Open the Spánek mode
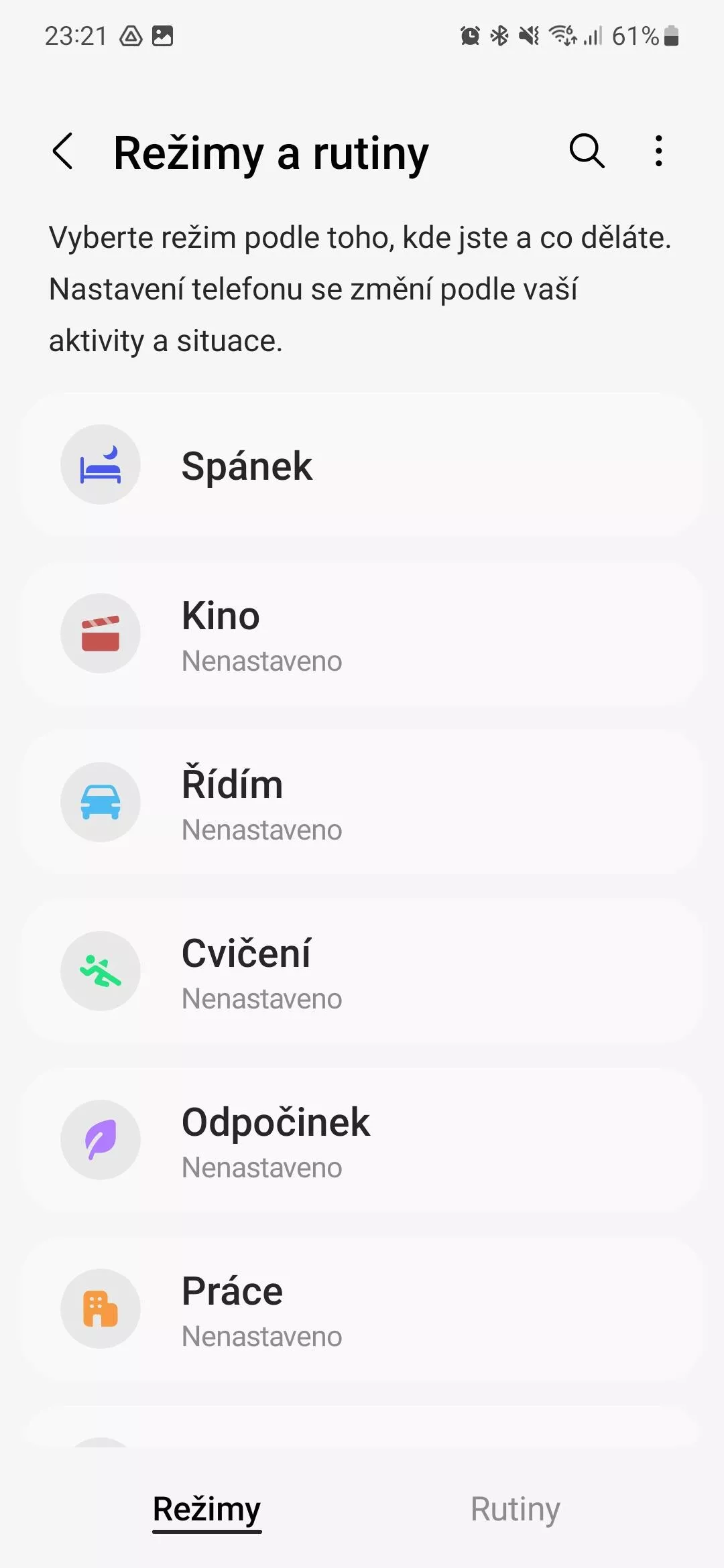Image resolution: width=724 pixels, height=1568 pixels. point(362,464)
